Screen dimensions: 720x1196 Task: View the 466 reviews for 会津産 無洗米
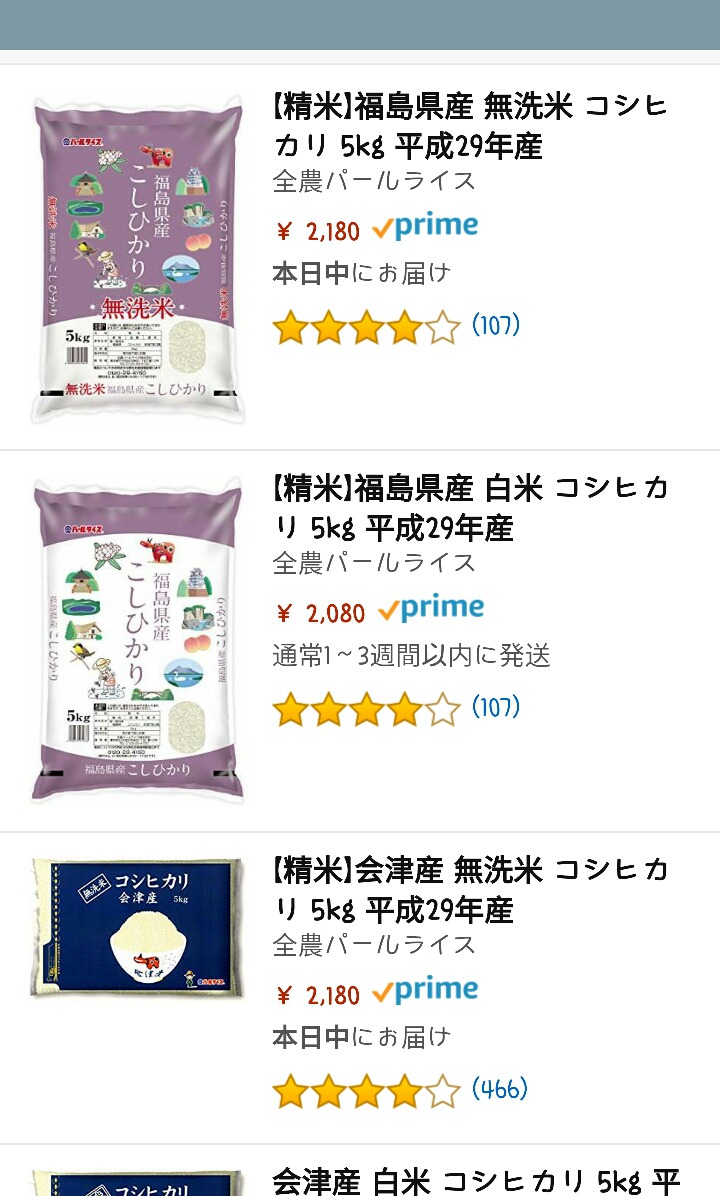(x=499, y=1089)
